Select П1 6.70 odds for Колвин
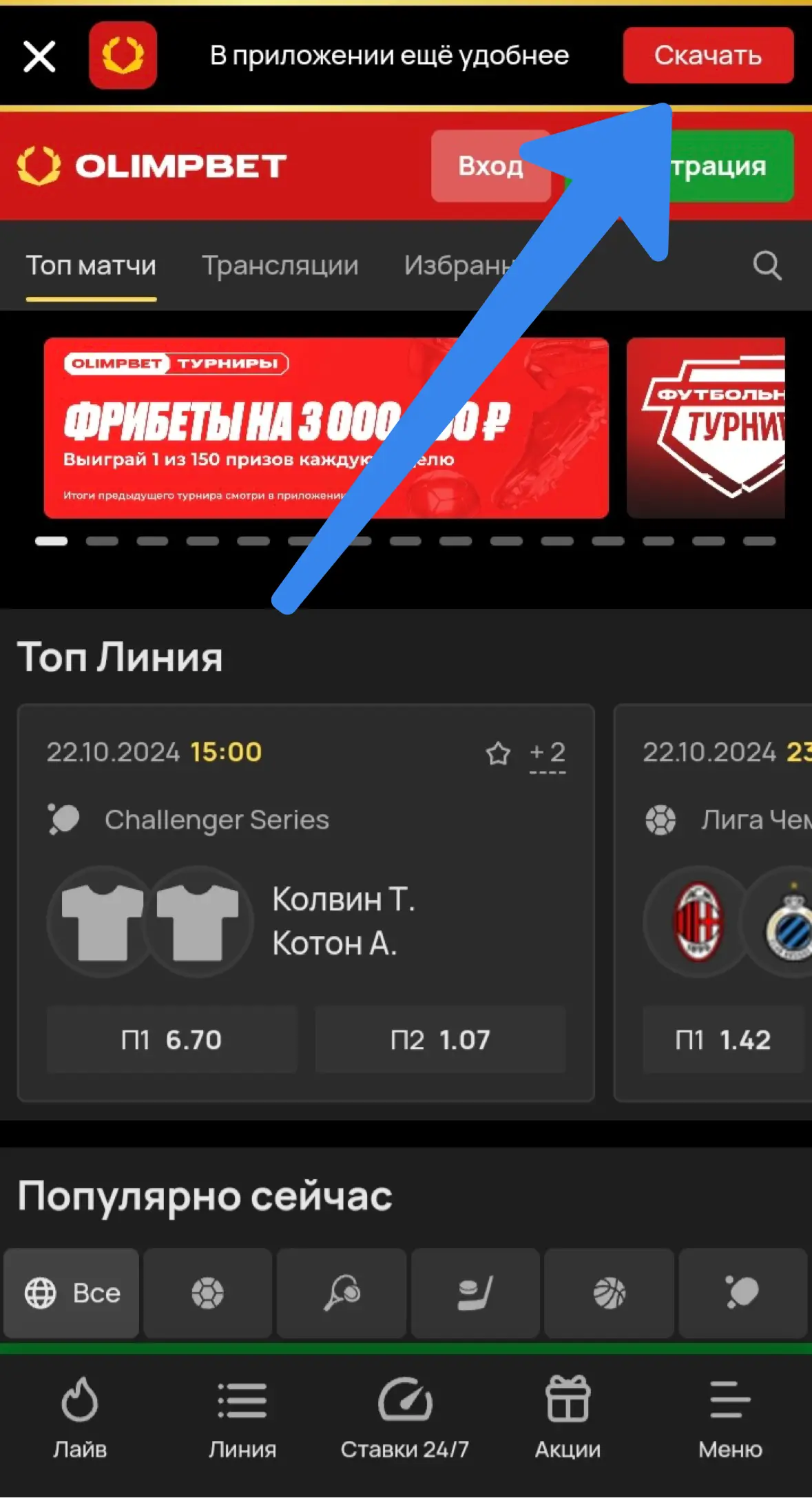Viewport: 812px width, 1498px height. (x=171, y=1039)
